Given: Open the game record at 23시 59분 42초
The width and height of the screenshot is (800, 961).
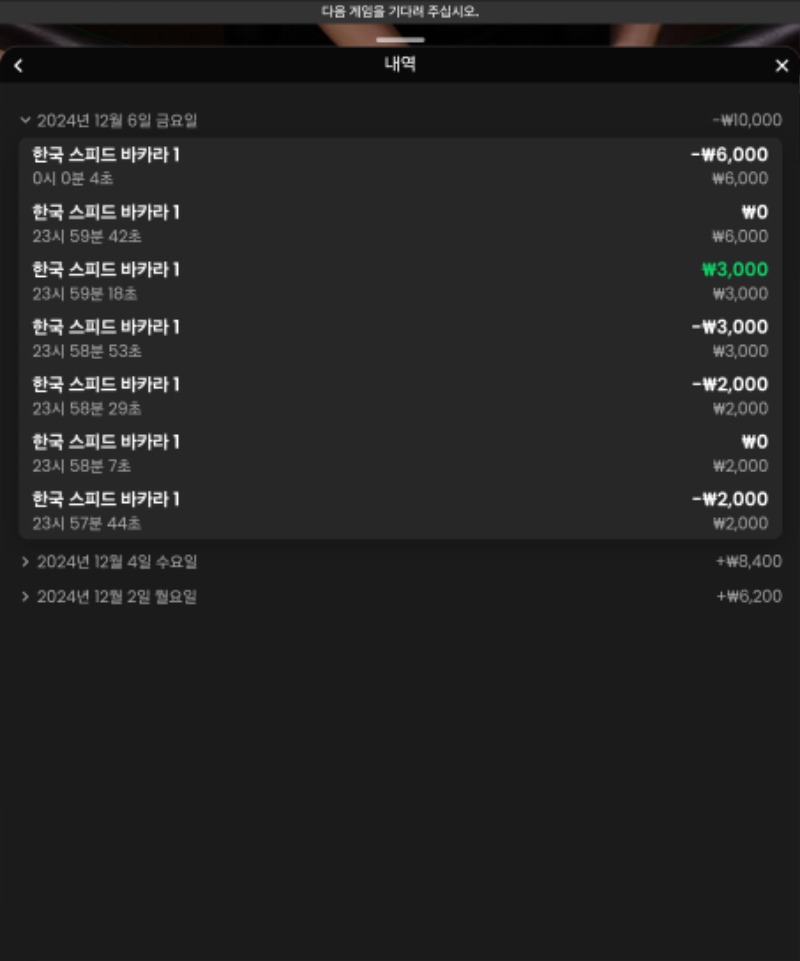Looking at the screenshot, I should (400, 224).
